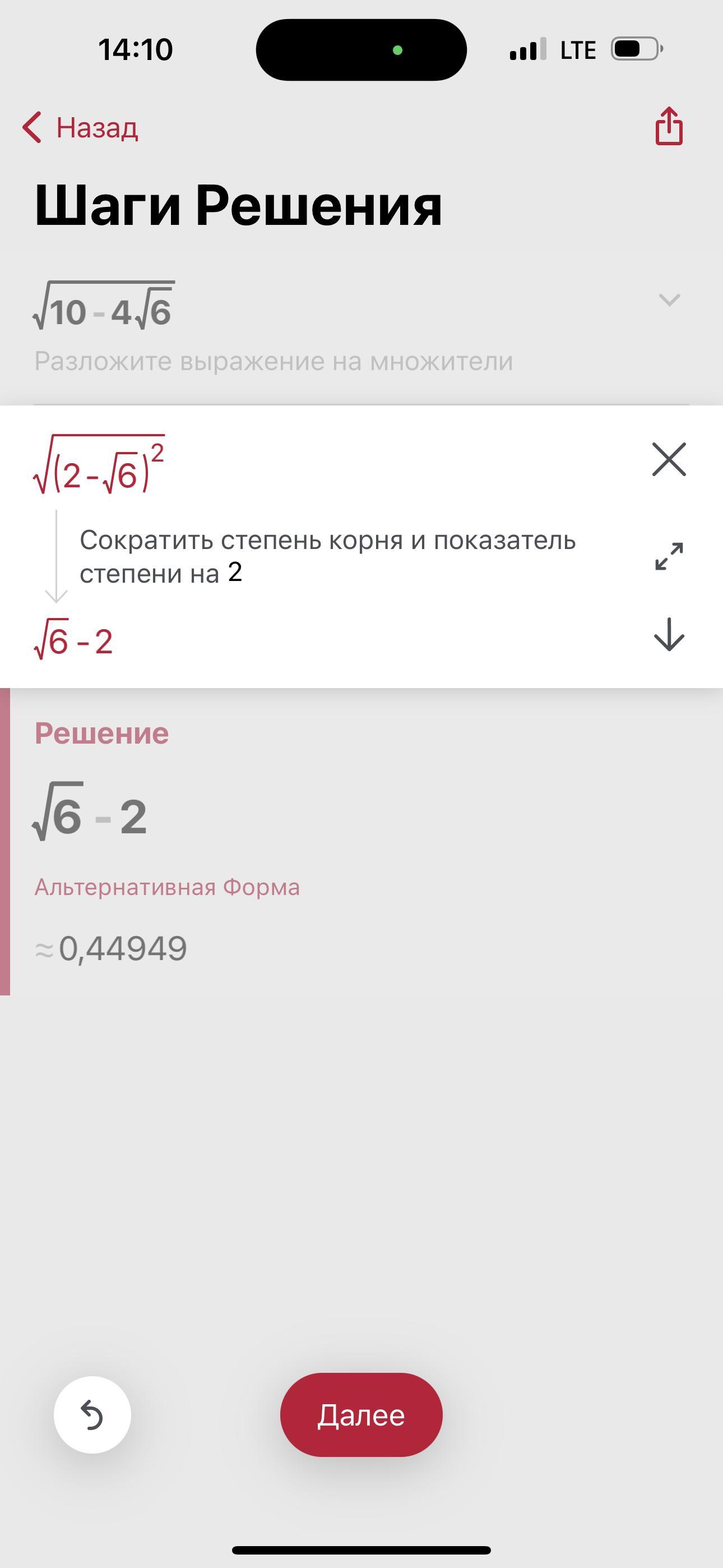Screen dimensions: 723x1568
Task: Go back via Назад
Action: tap(80, 128)
